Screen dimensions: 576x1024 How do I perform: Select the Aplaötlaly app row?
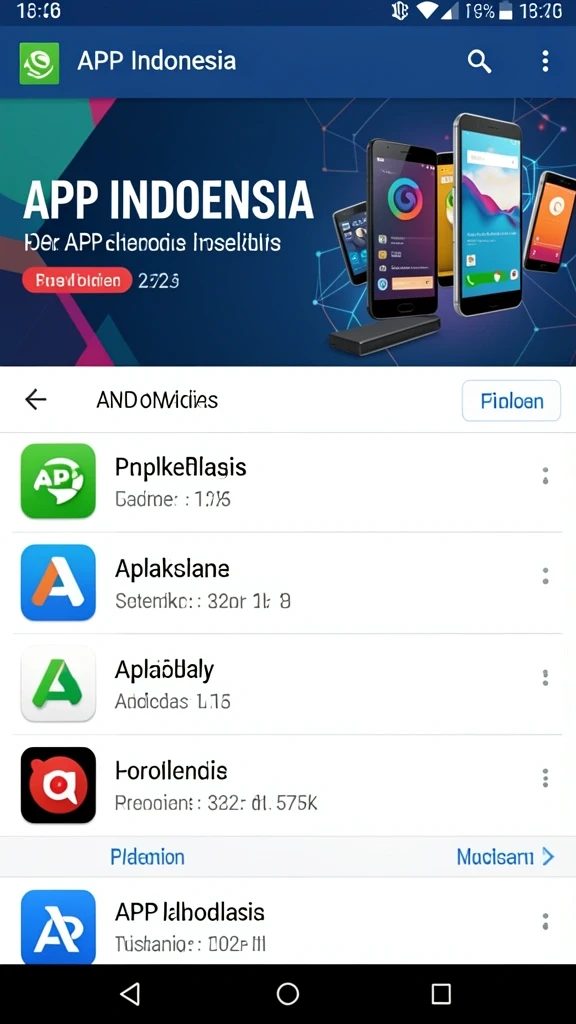[x=288, y=684]
